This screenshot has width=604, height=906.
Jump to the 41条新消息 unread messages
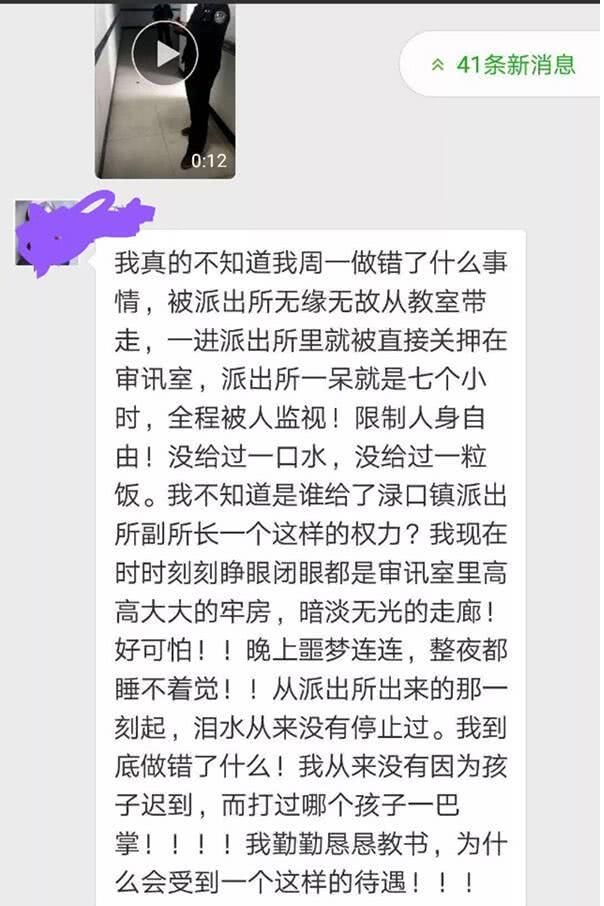[x=503, y=65]
